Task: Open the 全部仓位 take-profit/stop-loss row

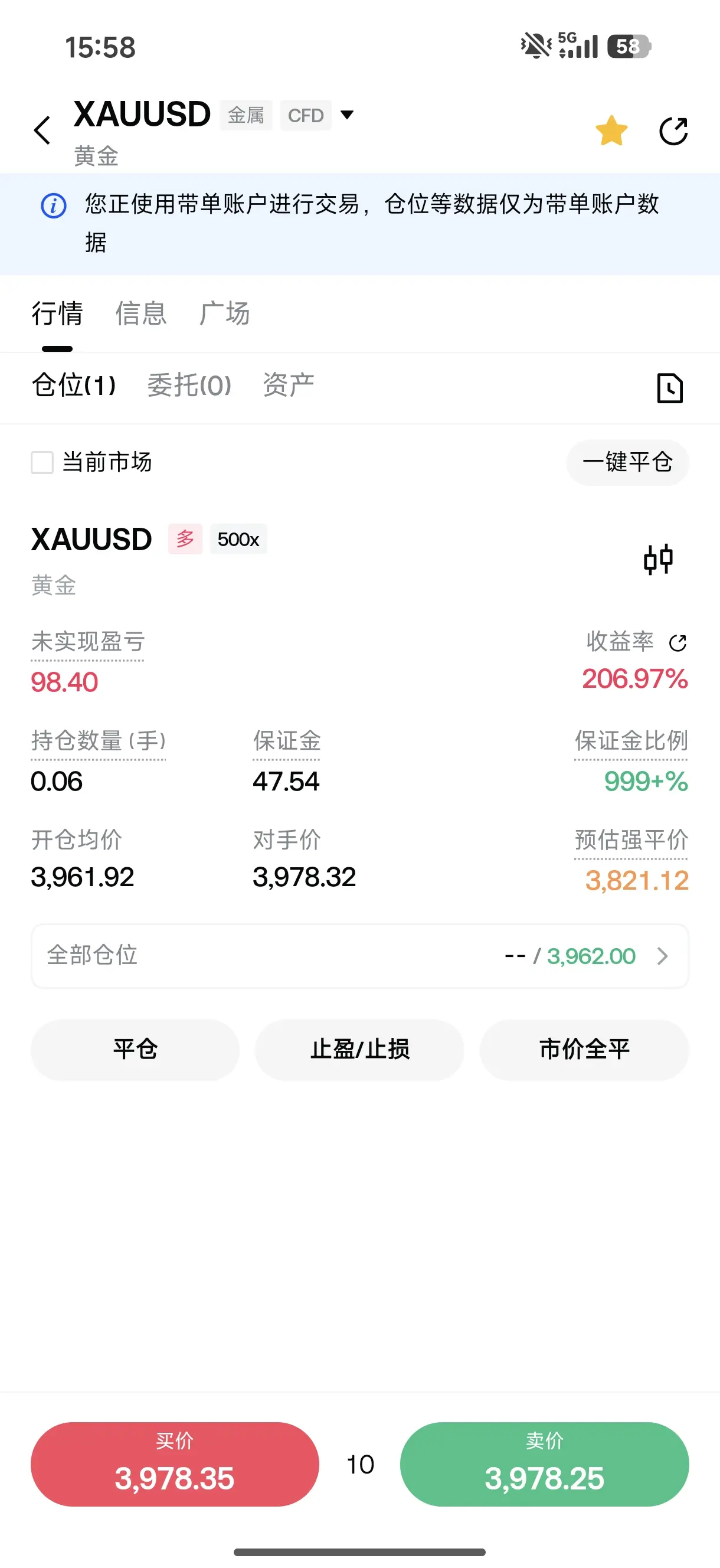Action: tap(359, 956)
